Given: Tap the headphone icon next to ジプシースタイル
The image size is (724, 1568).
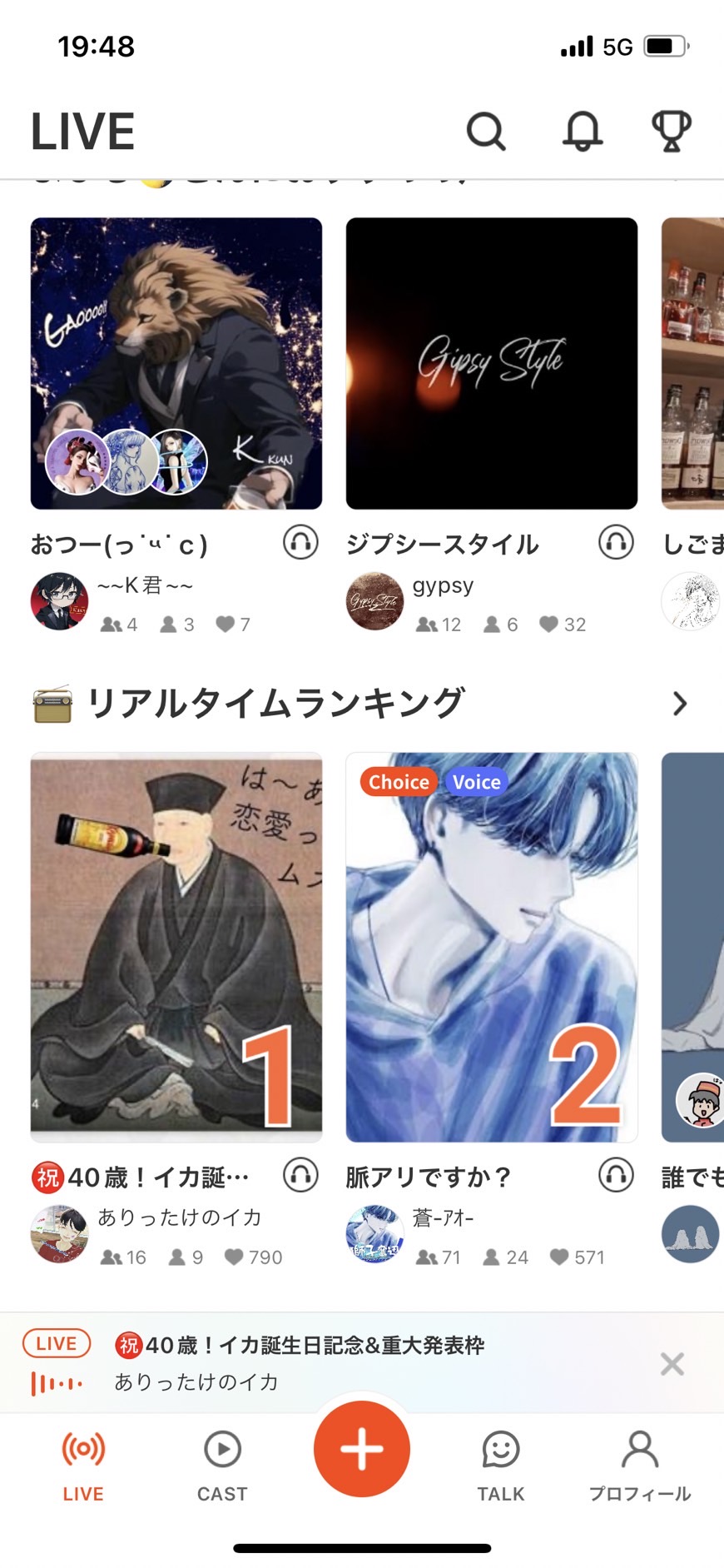Looking at the screenshot, I should point(616,543).
